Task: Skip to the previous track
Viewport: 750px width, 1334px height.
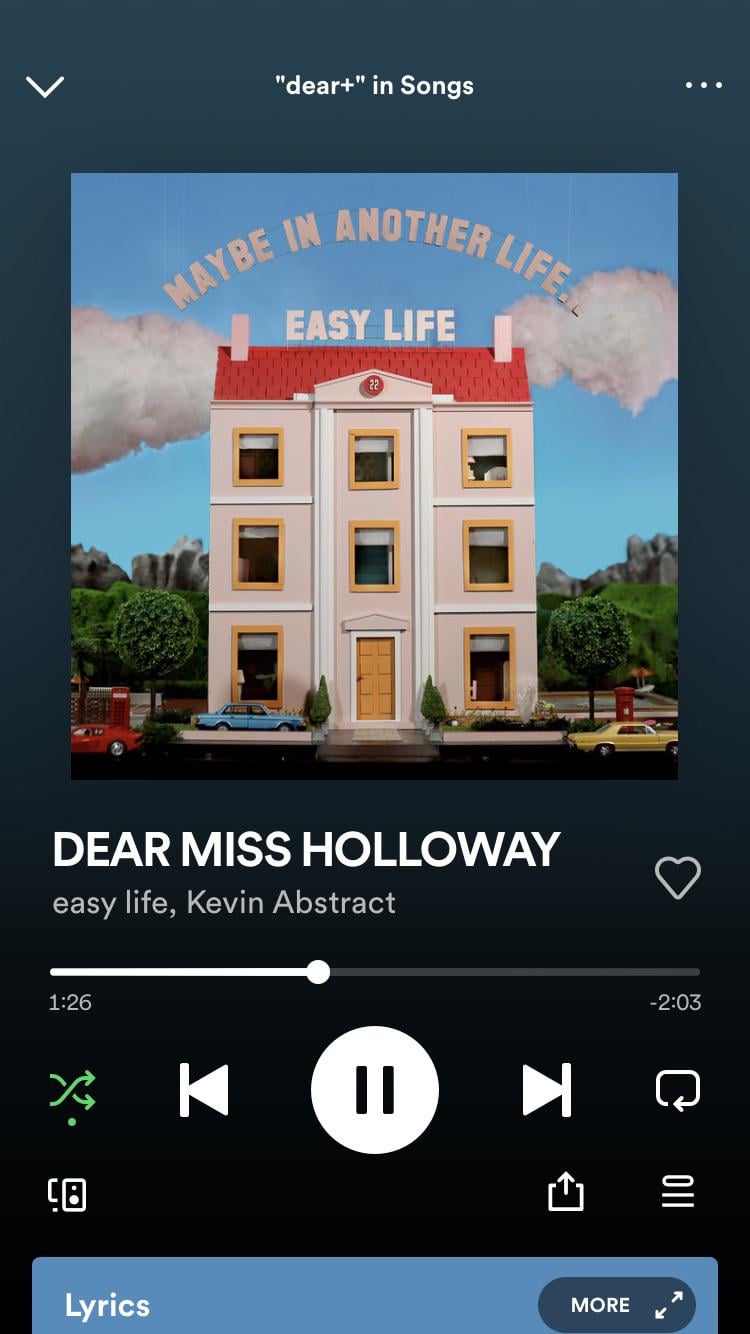Action: [204, 1090]
